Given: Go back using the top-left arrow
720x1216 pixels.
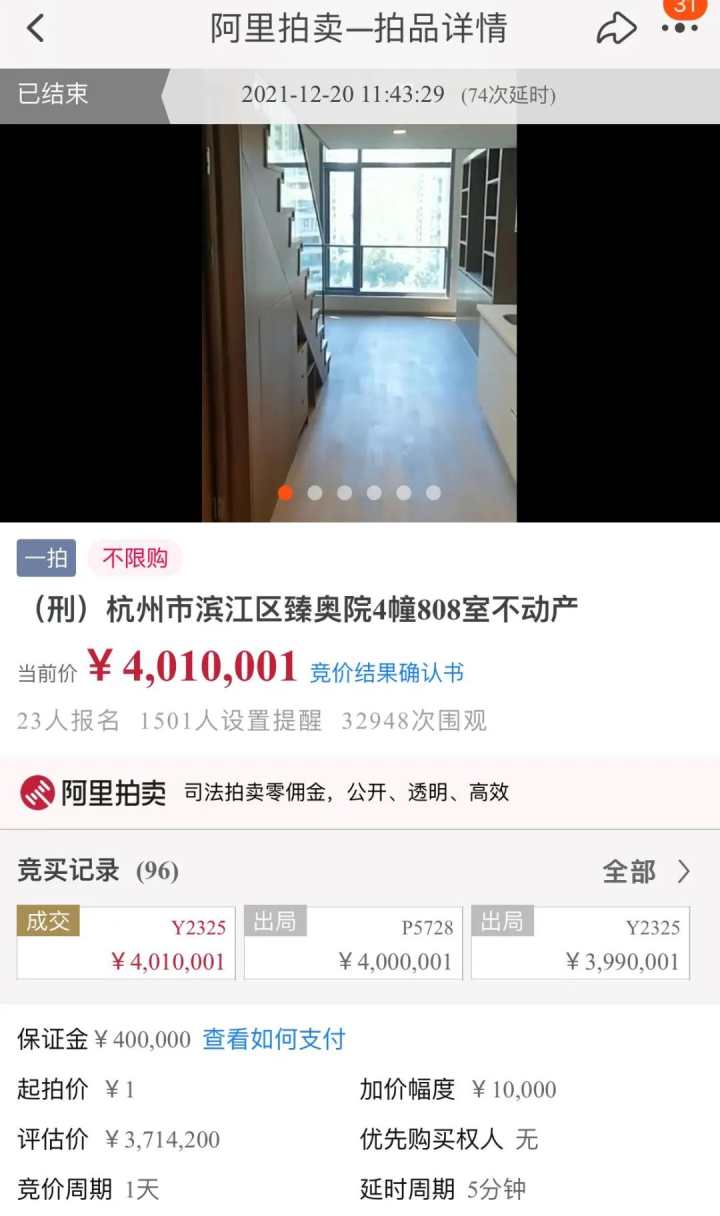Looking at the screenshot, I should pyautogui.click(x=36, y=28).
